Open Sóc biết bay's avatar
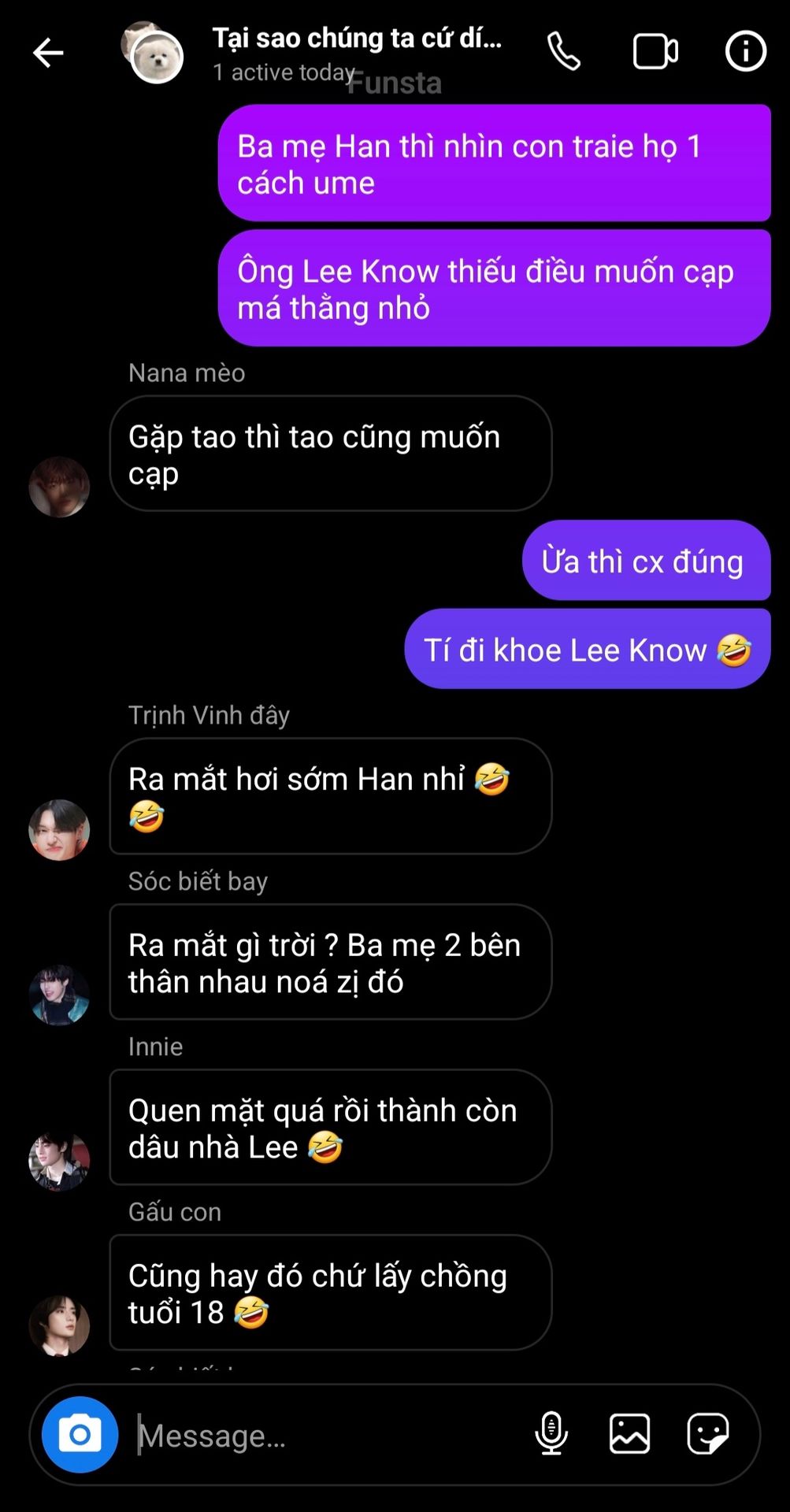 pos(59,995)
